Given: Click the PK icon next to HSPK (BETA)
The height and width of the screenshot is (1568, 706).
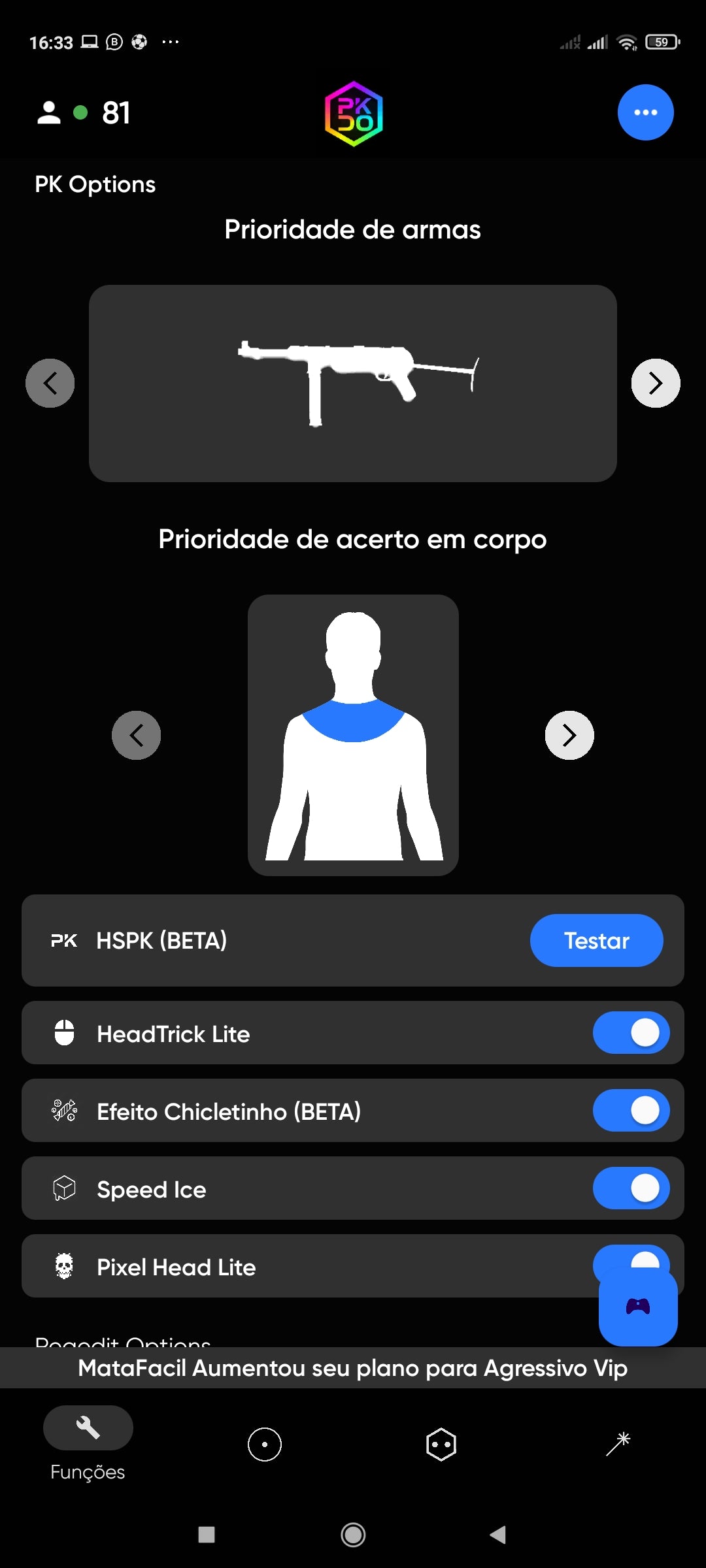Looking at the screenshot, I should (65, 941).
